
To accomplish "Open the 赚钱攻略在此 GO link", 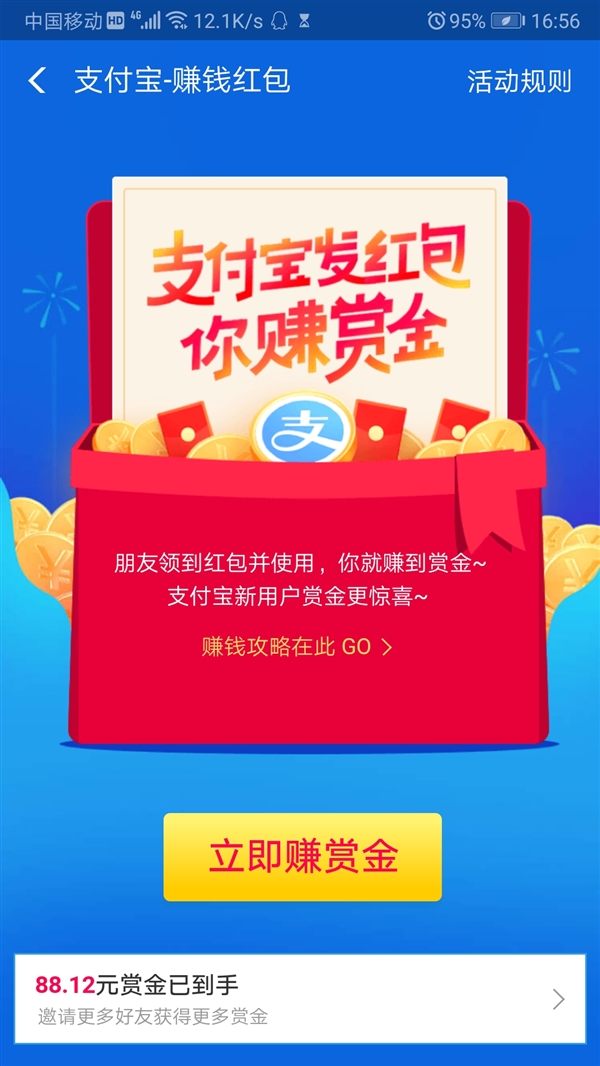I will 297,647.
